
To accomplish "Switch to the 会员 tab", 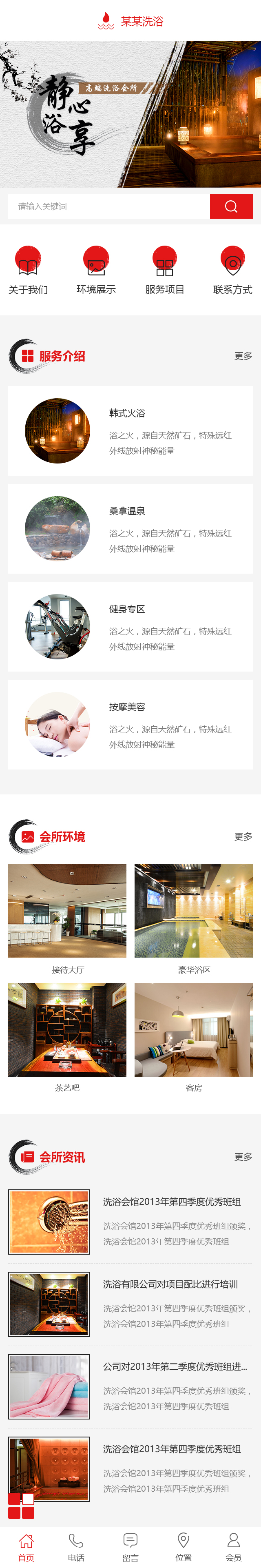I will click(x=234, y=1547).
